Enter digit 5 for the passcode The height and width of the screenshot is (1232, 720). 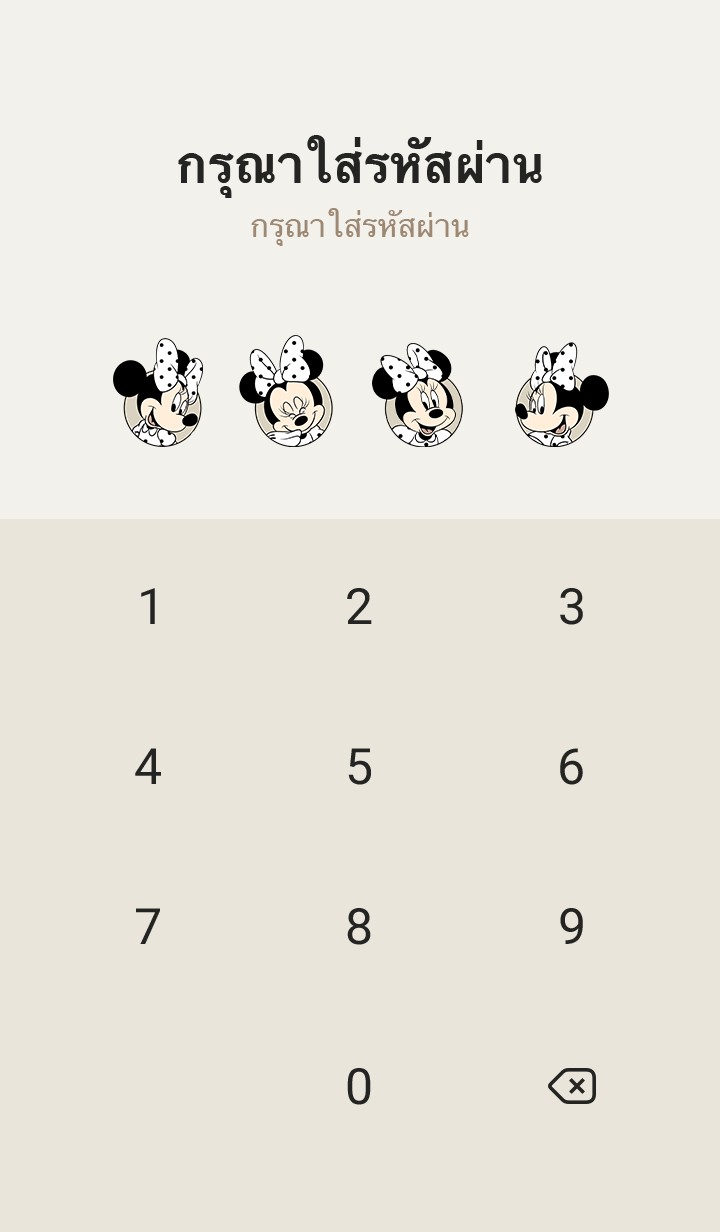tap(359, 767)
